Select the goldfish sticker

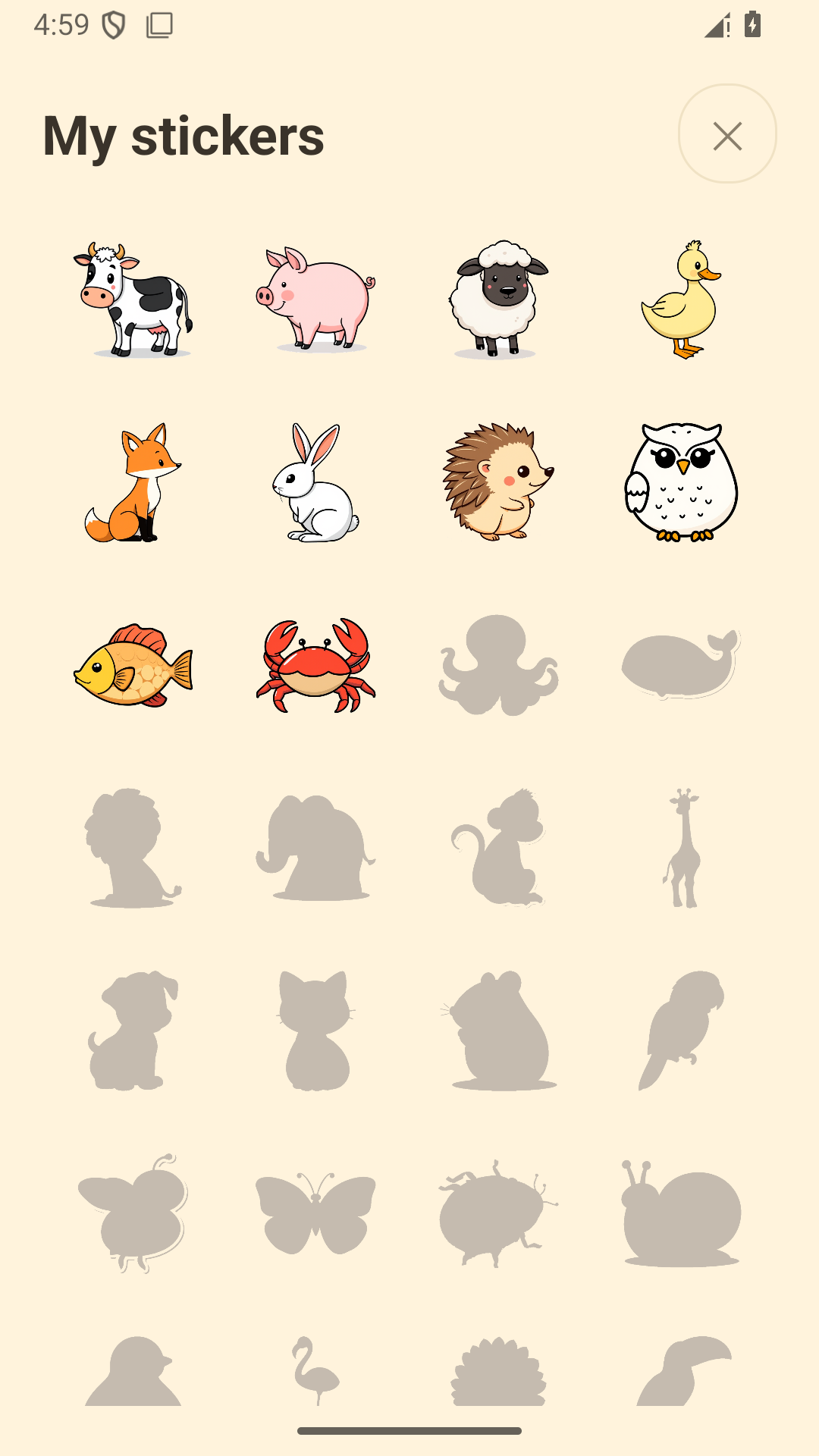(133, 665)
